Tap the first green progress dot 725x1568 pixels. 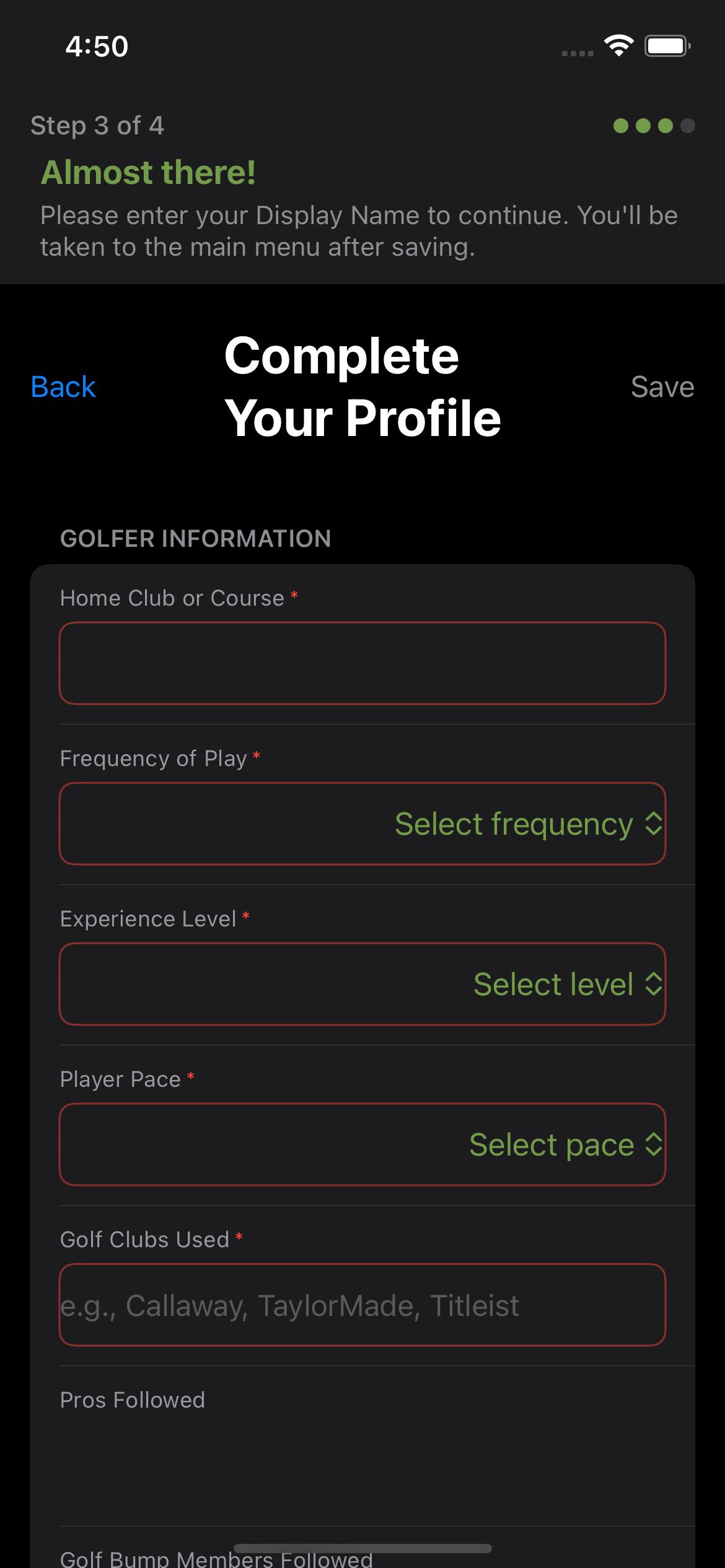[x=622, y=126]
